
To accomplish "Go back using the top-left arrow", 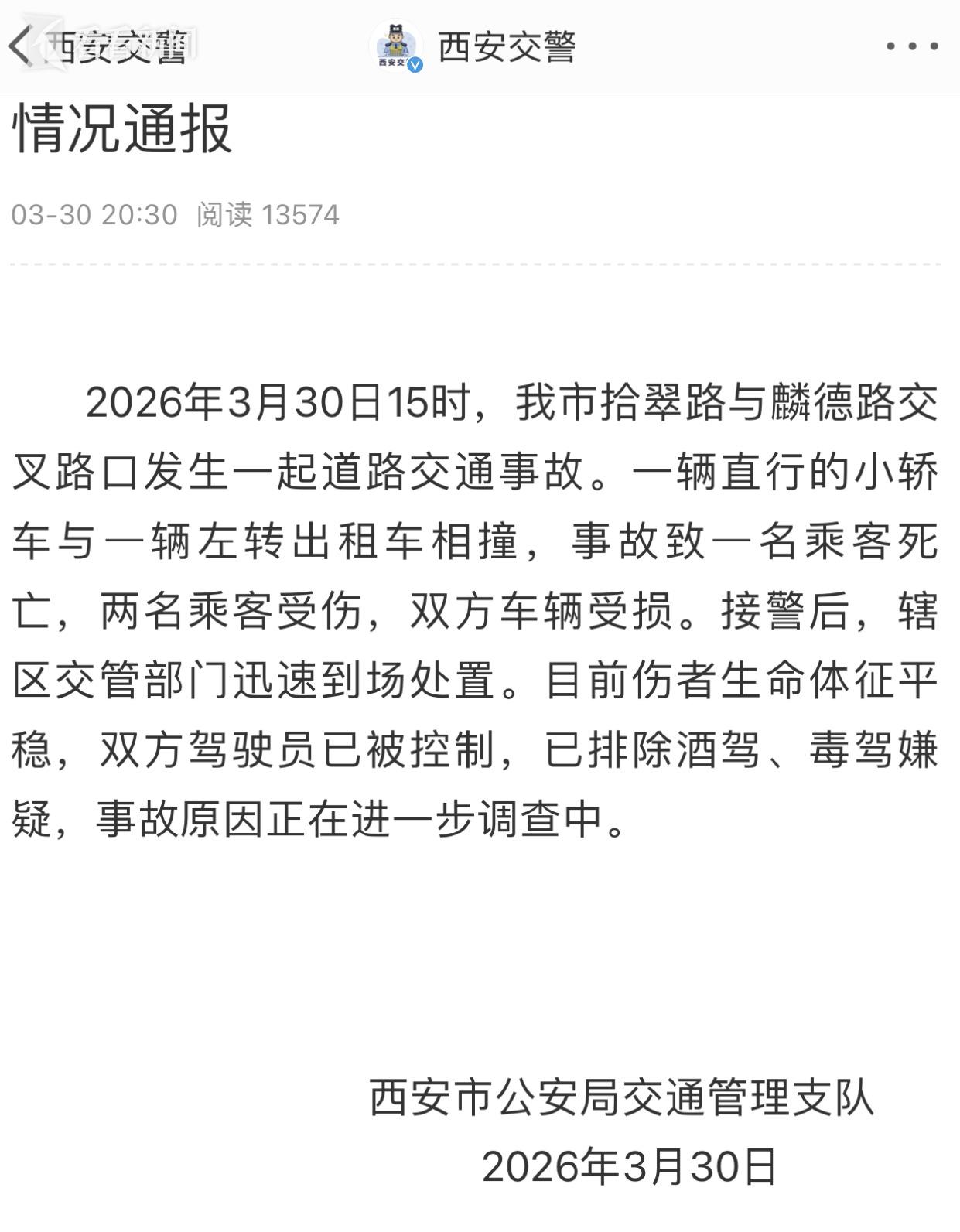I will [20, 46].
